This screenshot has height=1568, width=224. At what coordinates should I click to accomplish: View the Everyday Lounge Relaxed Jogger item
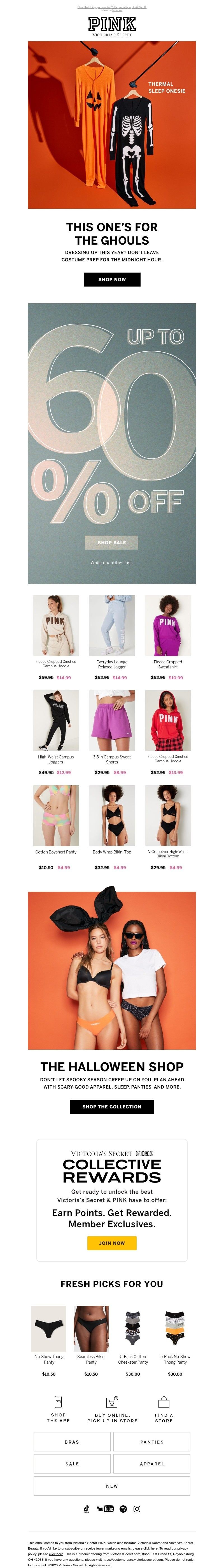click(x=112, y=625)
